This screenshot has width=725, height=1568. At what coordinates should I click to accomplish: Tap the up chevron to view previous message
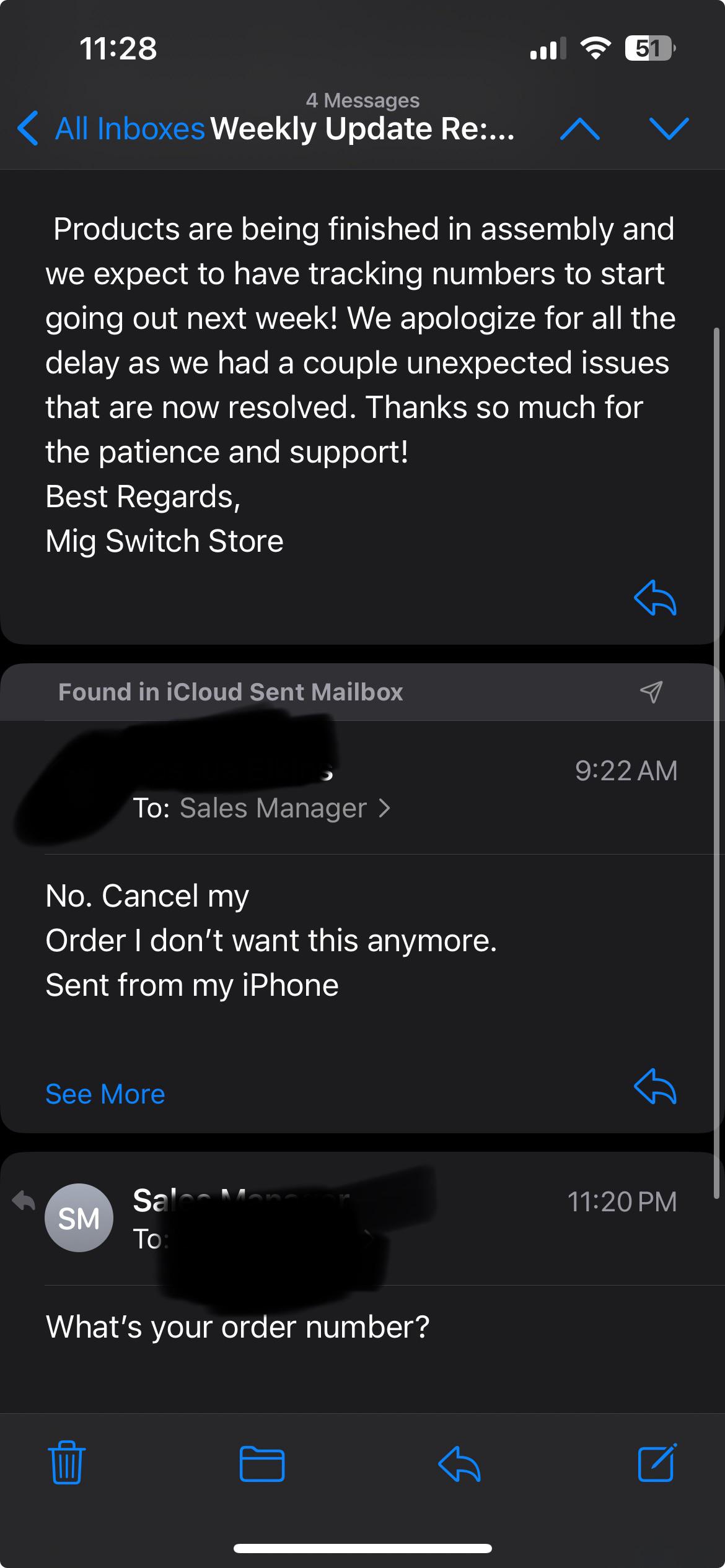tap(579, 129)
